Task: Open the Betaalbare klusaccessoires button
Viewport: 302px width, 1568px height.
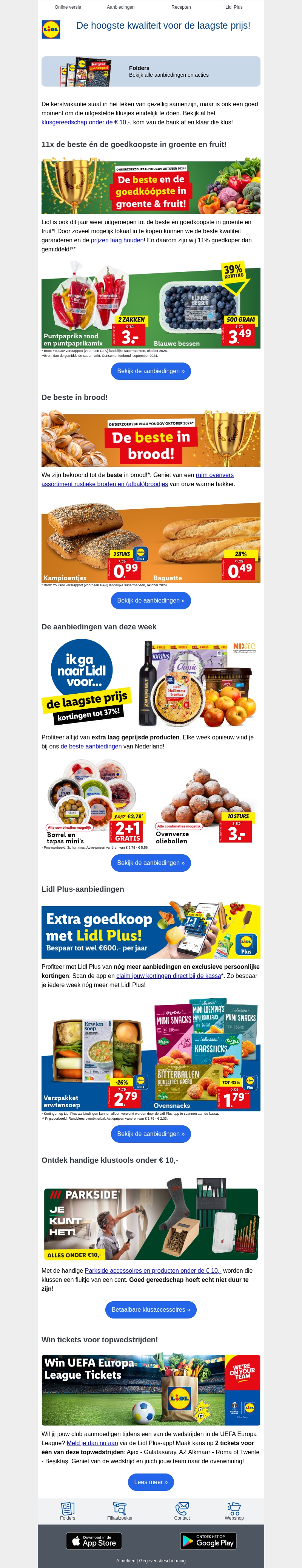Action: click(x=151, y=1310)
